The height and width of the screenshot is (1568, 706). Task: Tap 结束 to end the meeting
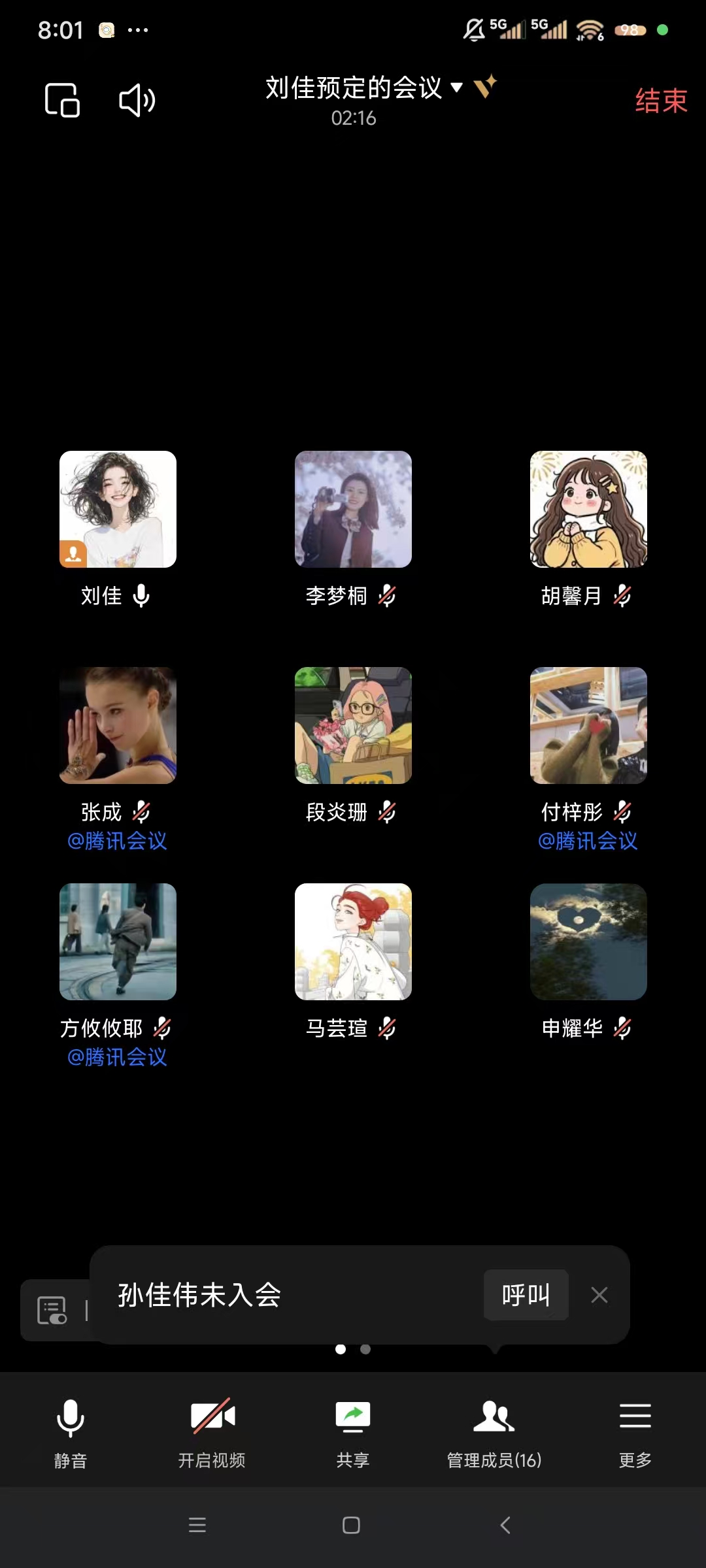pyautogui.click(x=661, y=101)
